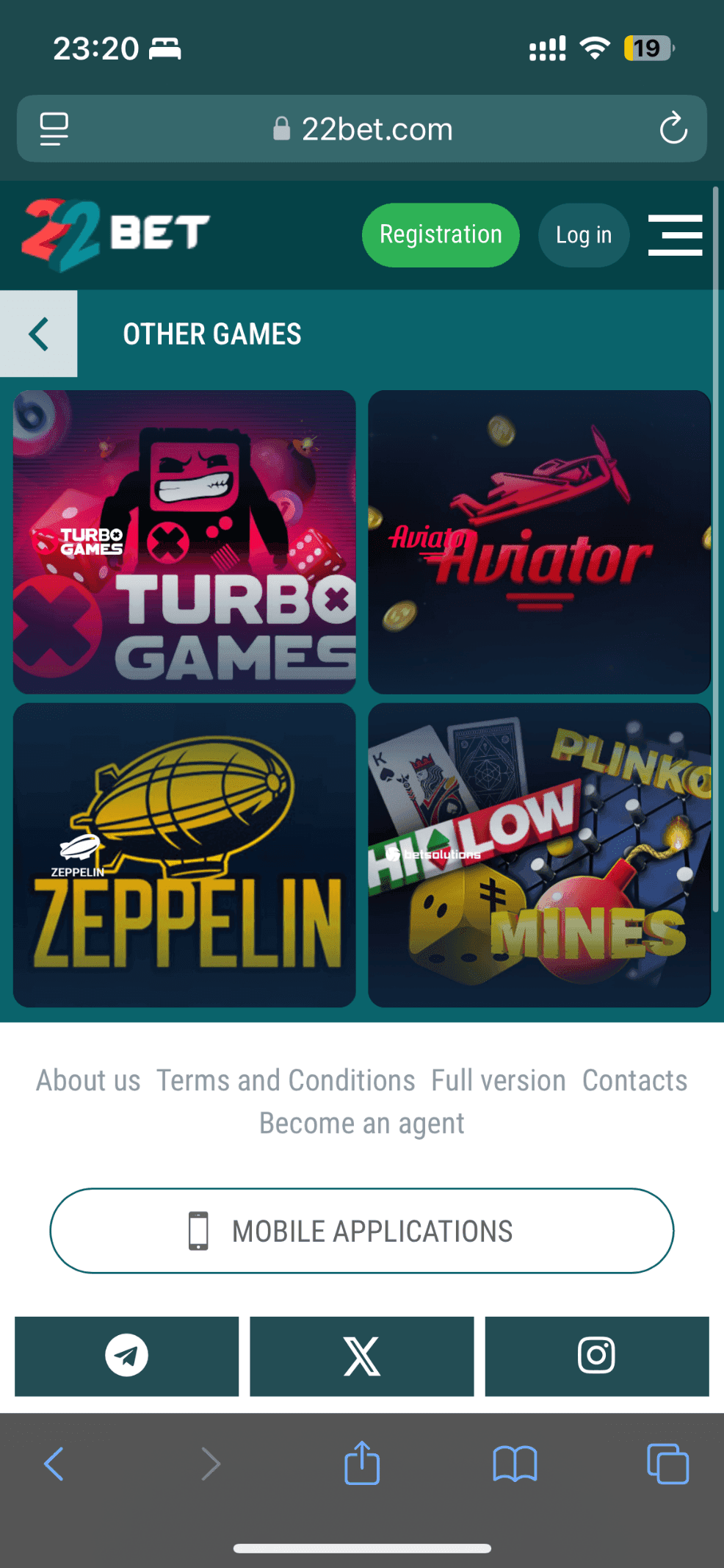The height and width of the screenshot is (1568, 724).
Task: Open the X (Twitter) social icon
Action: coord(361,1356)
